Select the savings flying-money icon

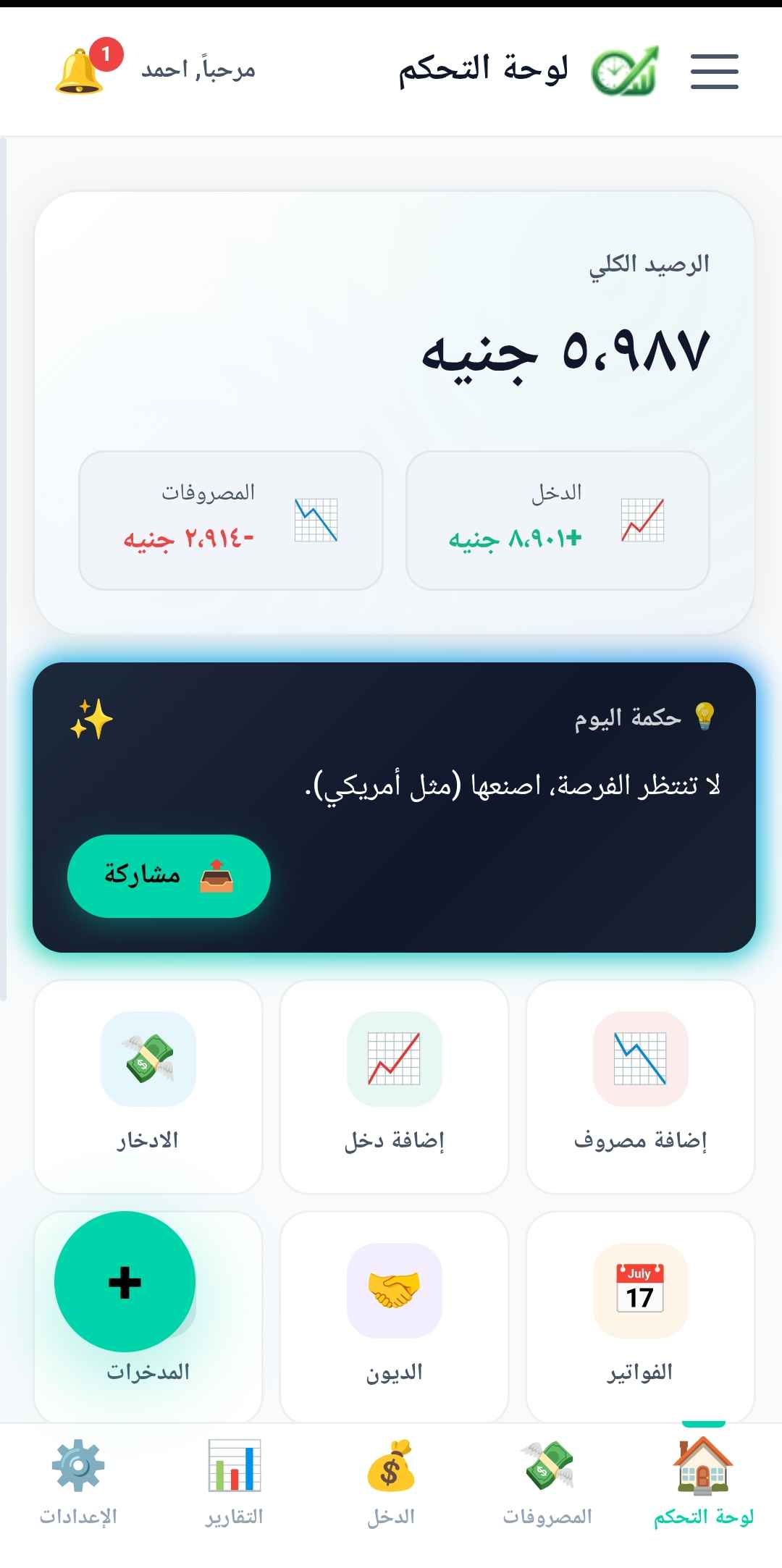(147, 1061)
